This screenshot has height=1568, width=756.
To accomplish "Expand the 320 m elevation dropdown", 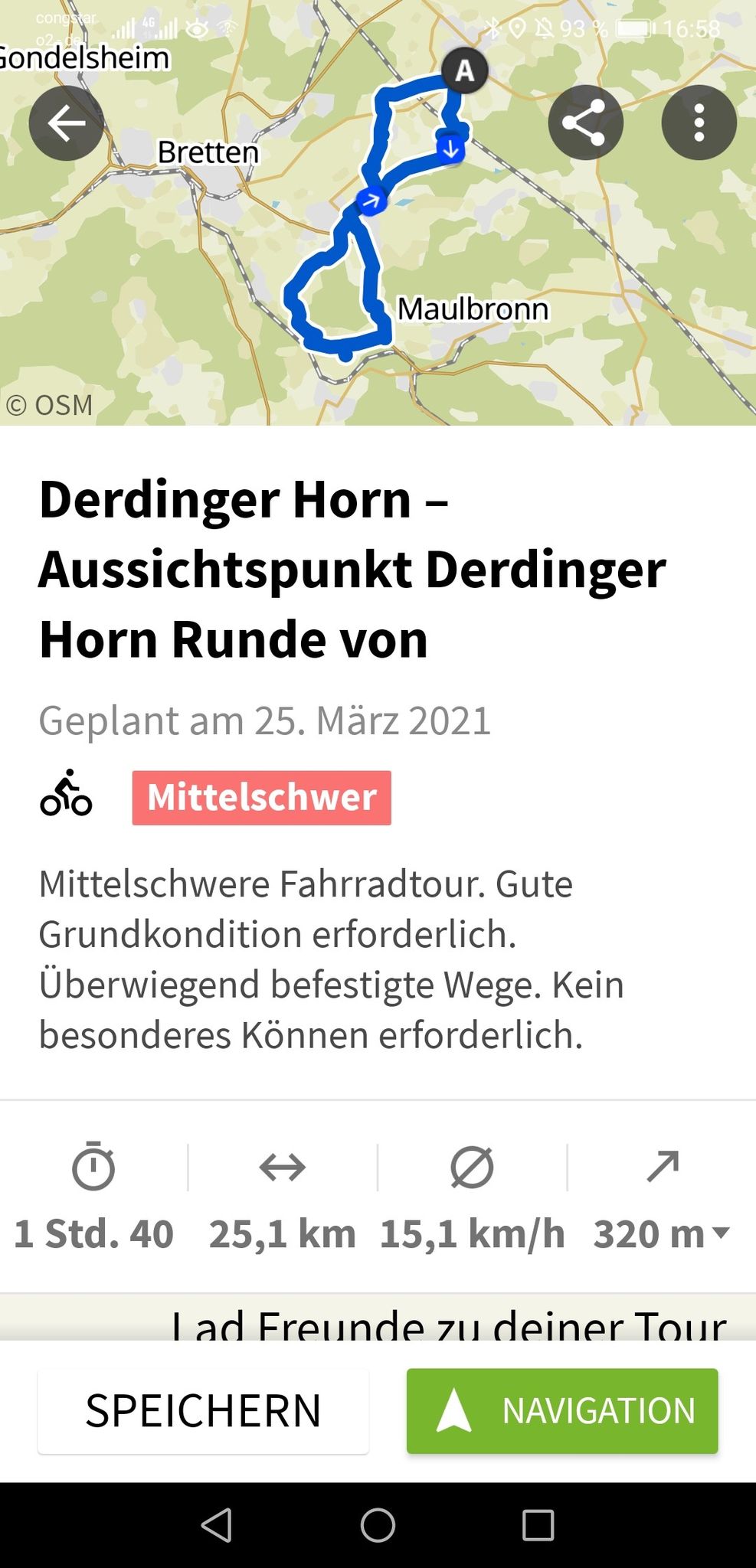I will pos(662,1233).
